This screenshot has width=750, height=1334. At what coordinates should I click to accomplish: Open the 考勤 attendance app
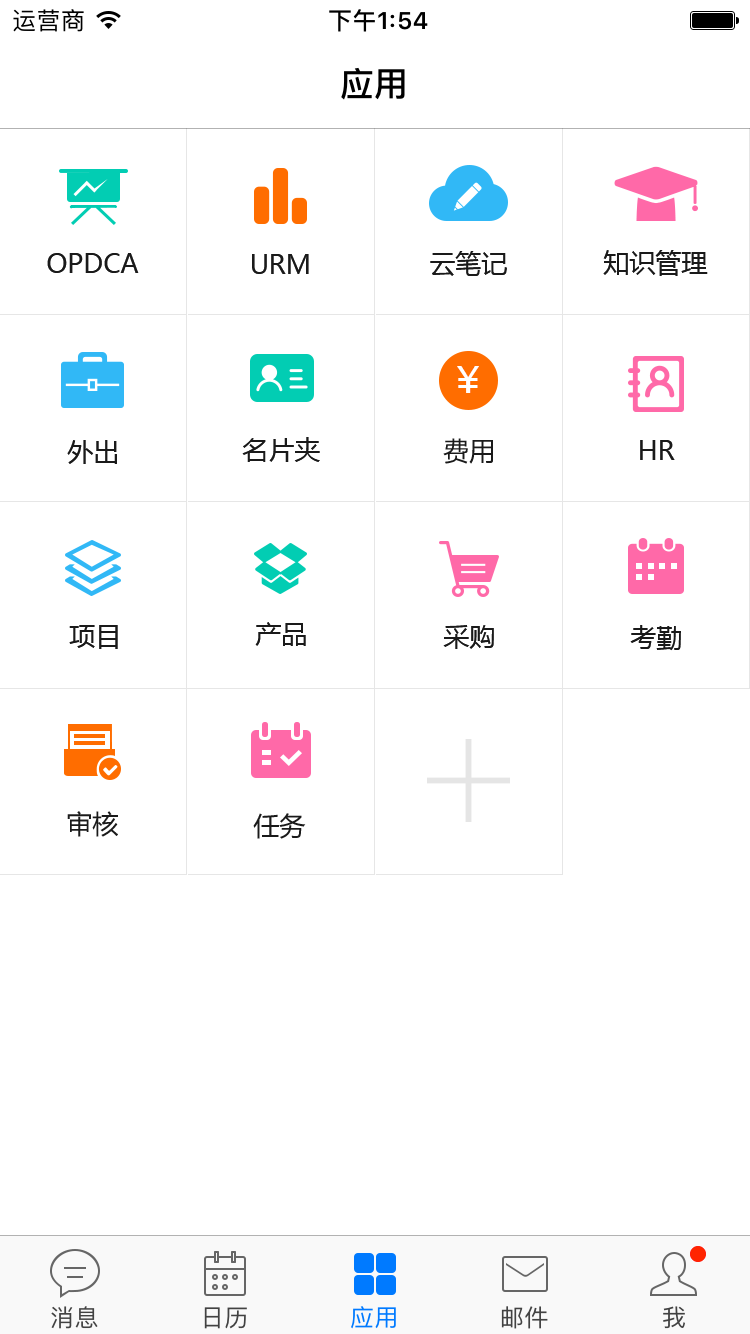(656, 595)
